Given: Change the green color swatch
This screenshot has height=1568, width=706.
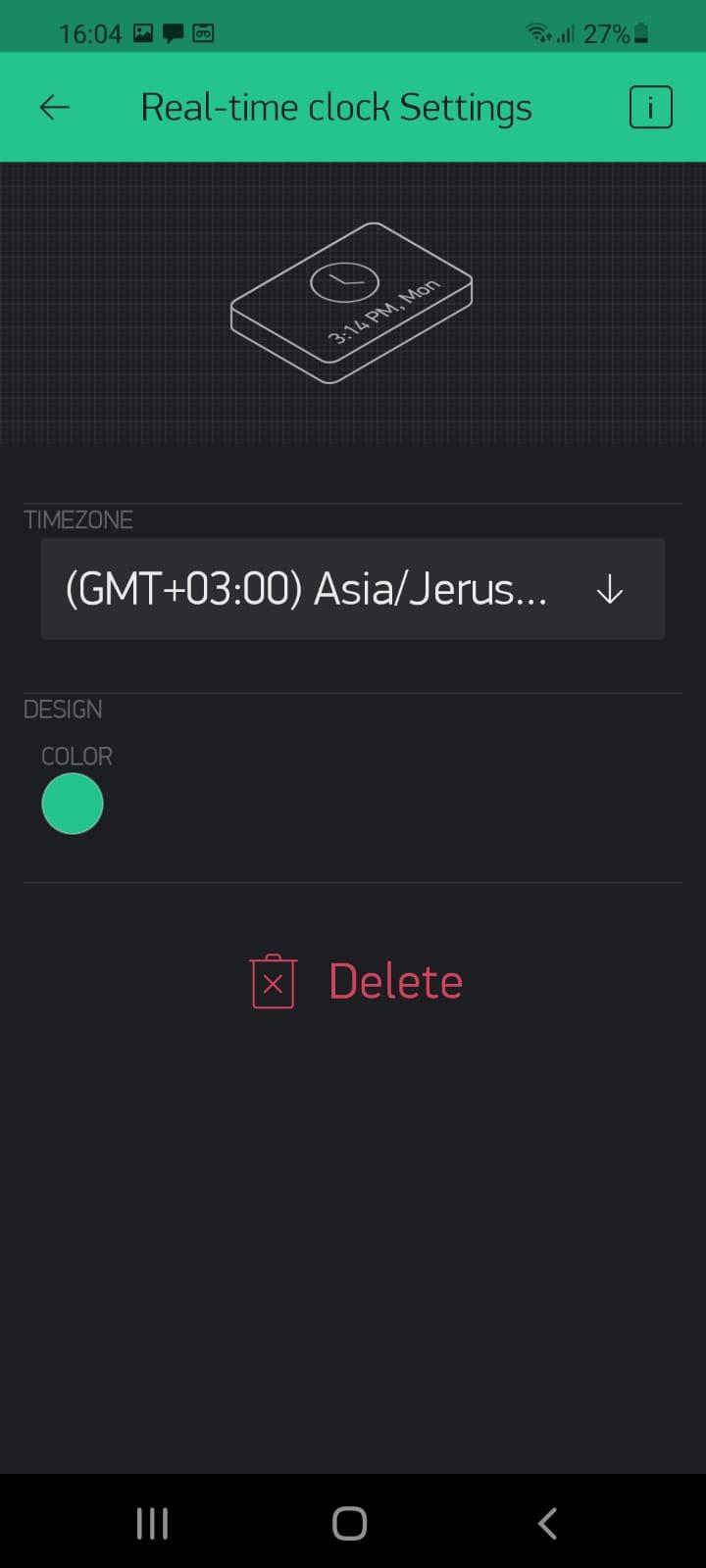Looking at the screenshot, I should point(73,804).
